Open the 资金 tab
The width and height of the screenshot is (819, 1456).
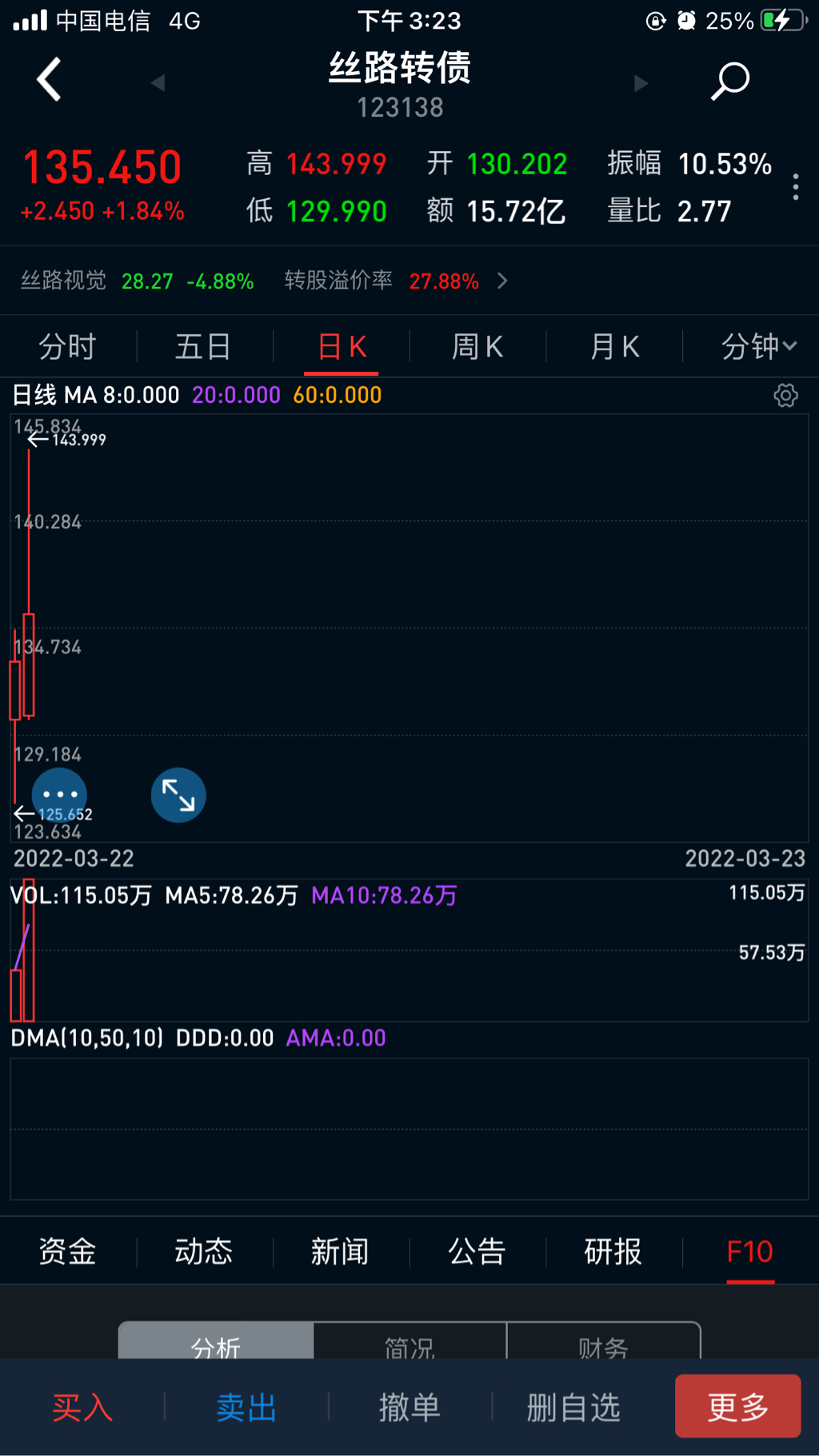coord(68,1251)
